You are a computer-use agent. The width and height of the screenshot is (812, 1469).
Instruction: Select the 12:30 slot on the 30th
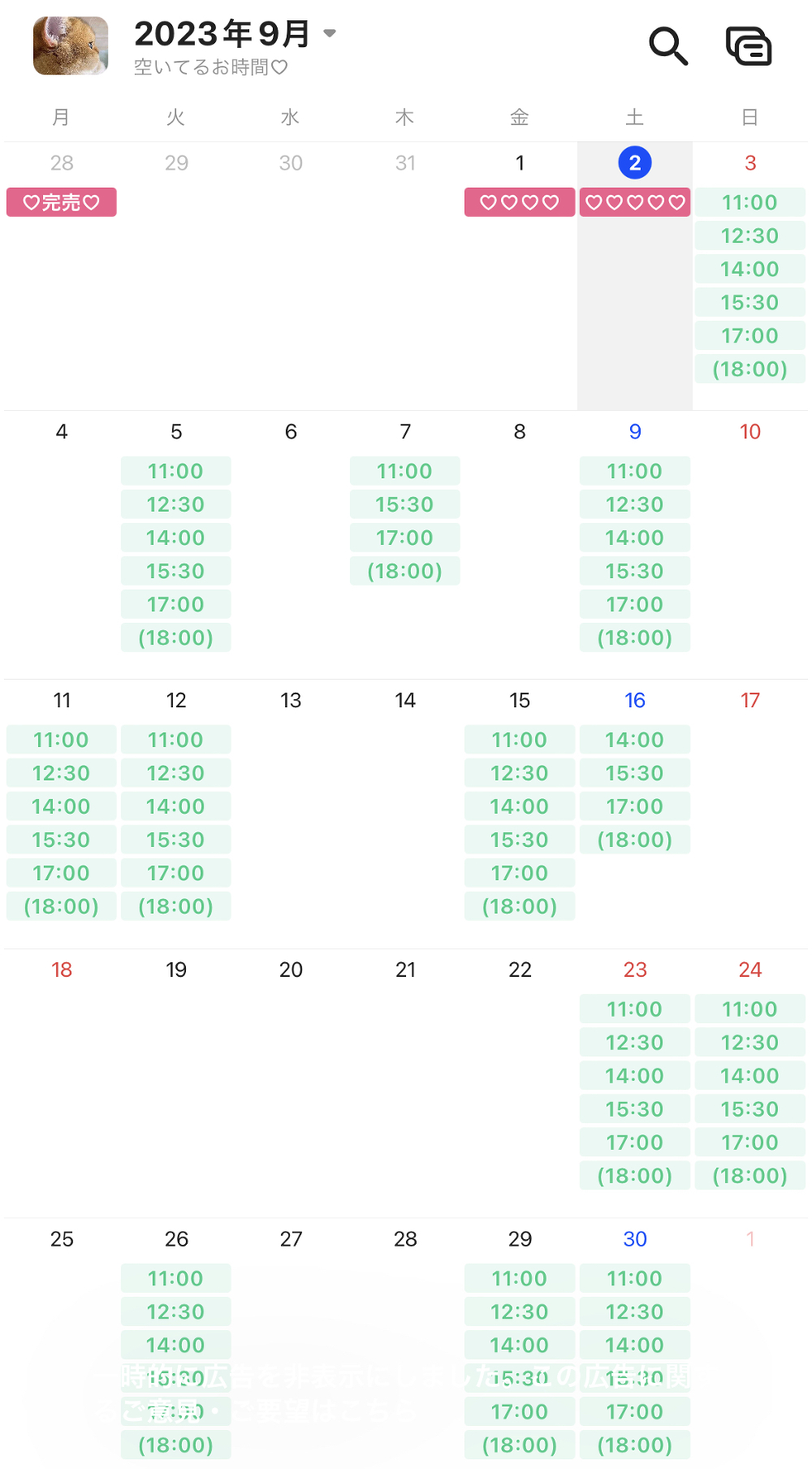pos(635,1311)
